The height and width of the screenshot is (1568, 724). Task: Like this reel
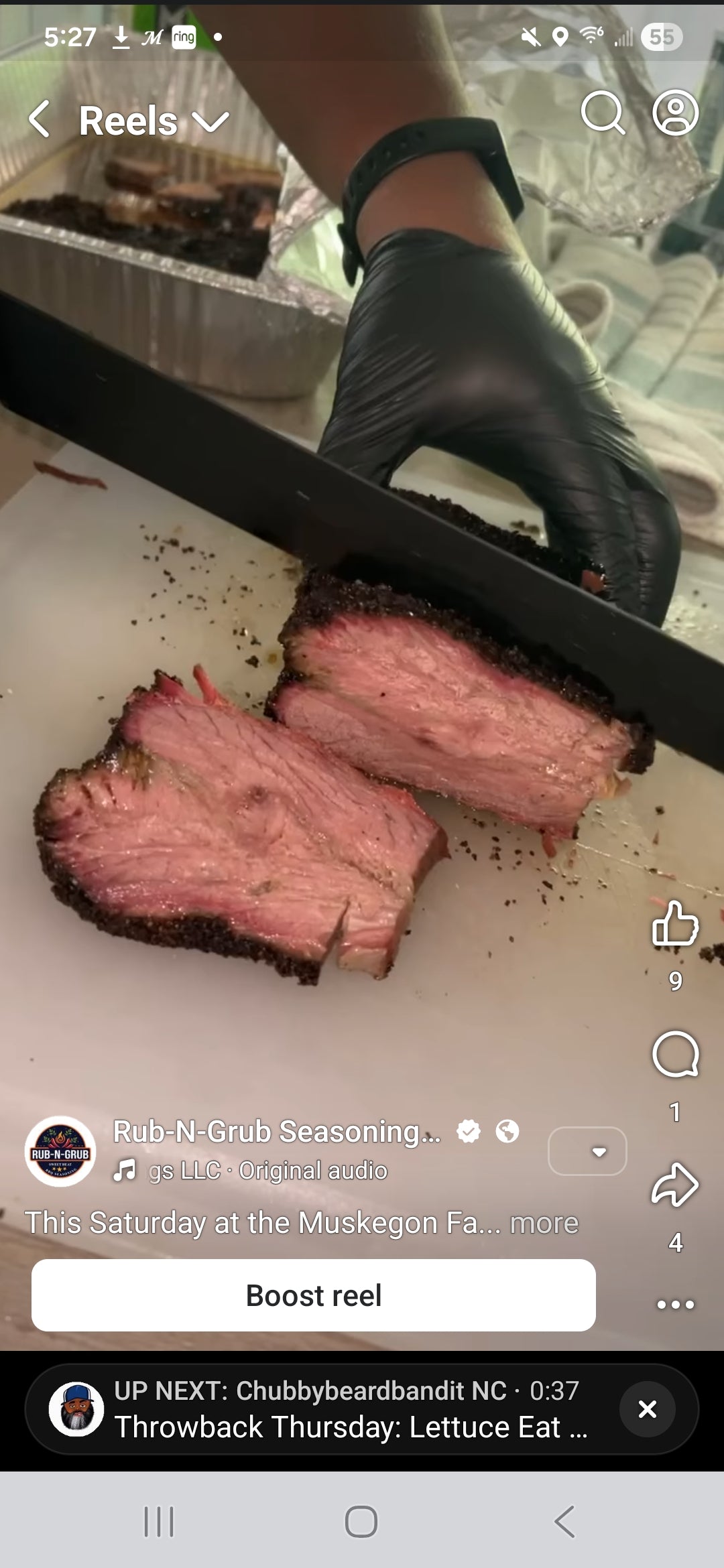675,923
